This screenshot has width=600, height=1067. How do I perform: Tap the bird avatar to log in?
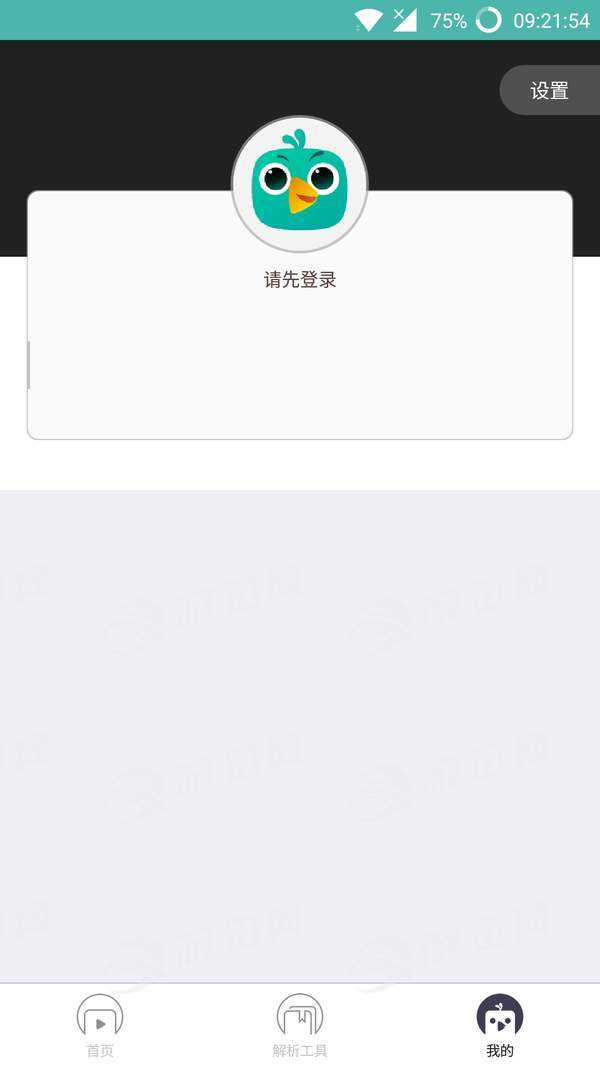tap(300, 185)
